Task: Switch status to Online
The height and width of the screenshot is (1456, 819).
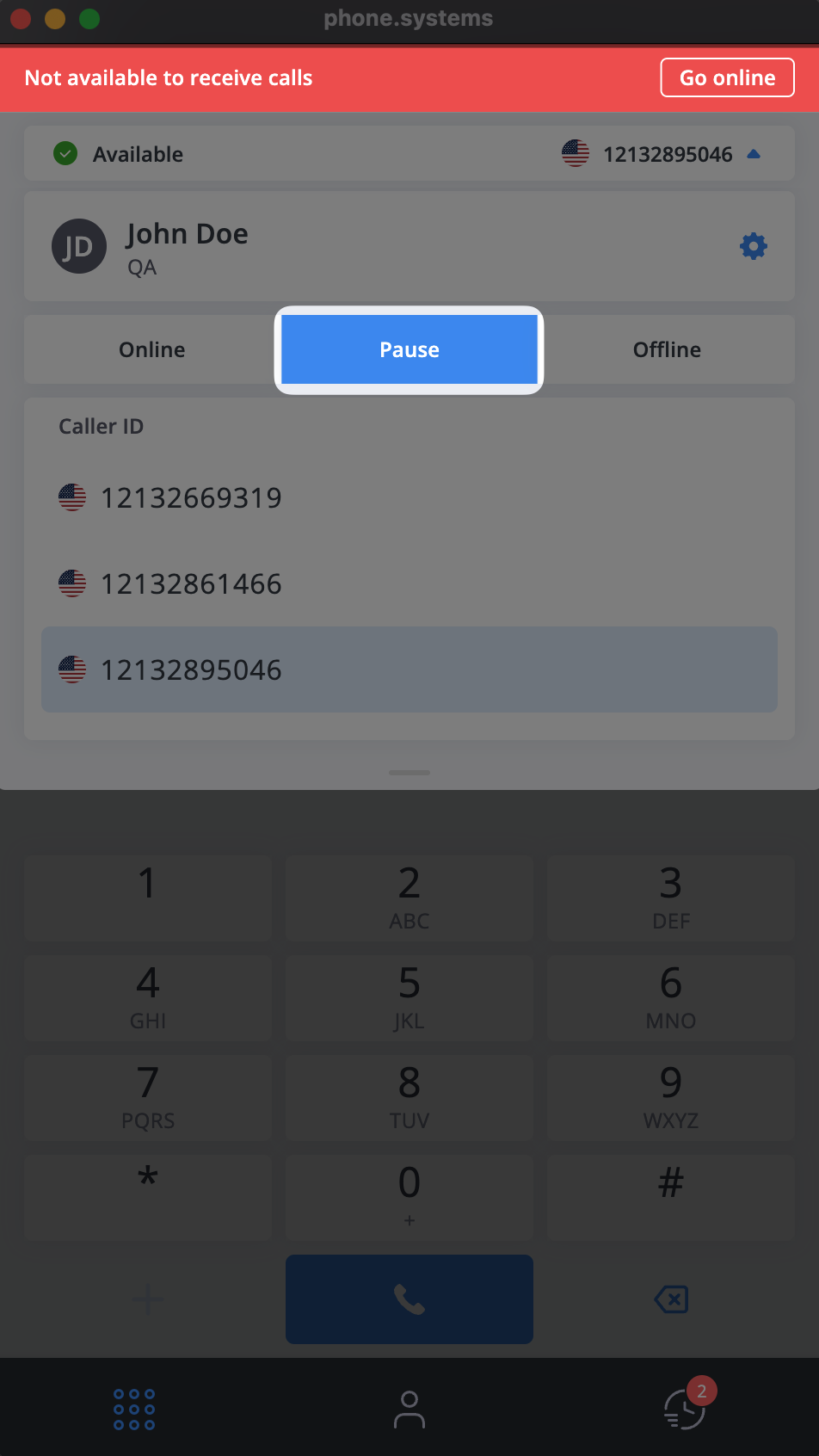Action: [x=152, y=349]
